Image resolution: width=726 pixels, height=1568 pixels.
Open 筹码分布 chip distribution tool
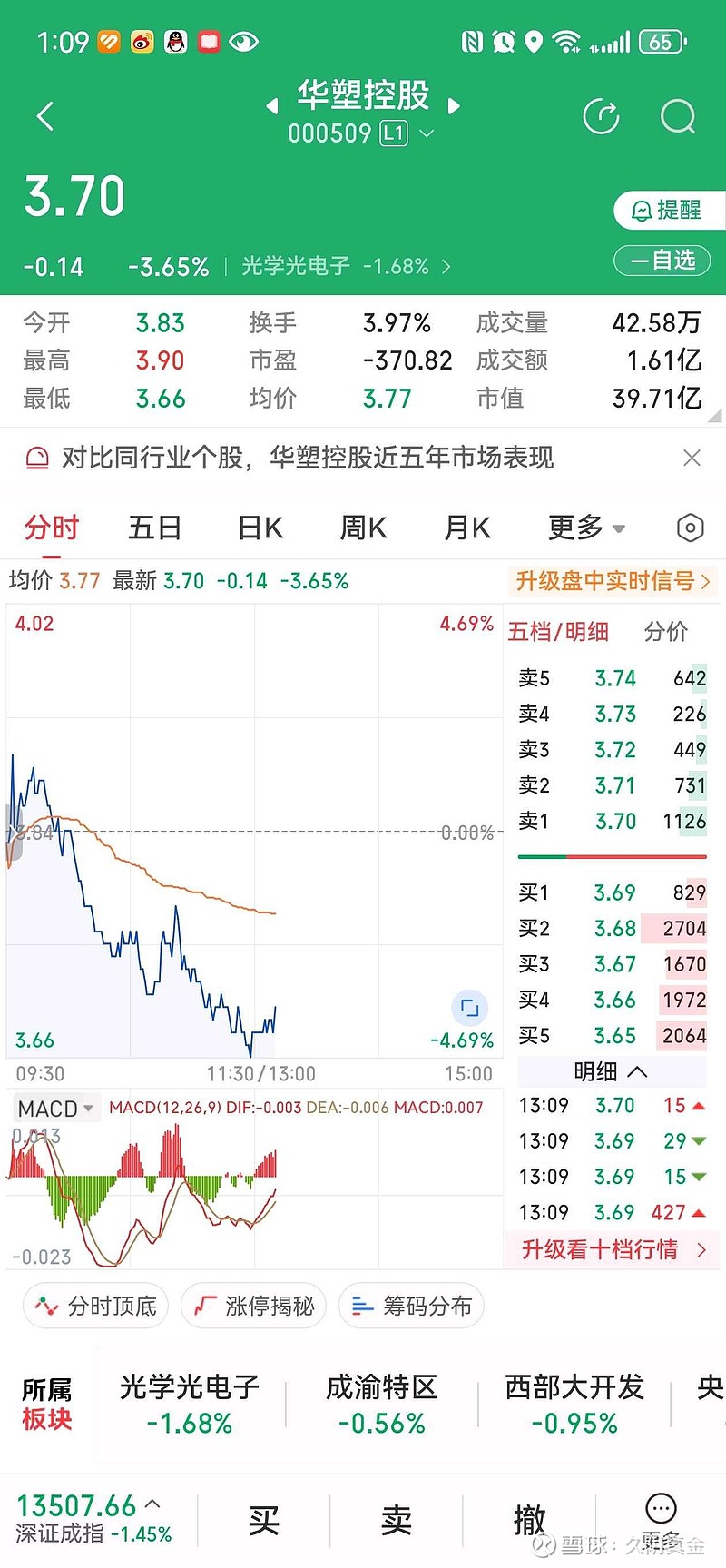coord(411,1306)
